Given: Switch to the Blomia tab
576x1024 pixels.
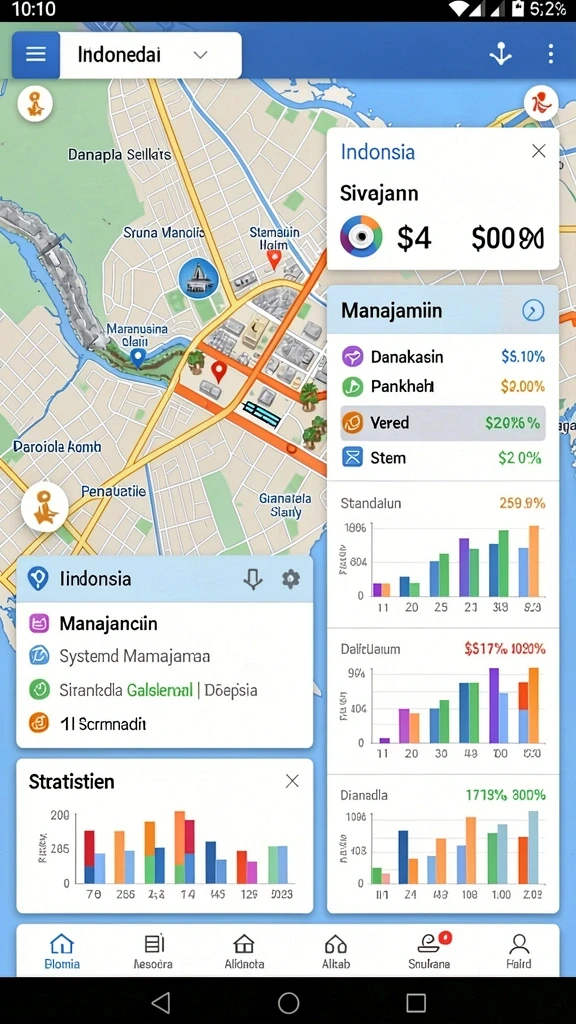Looking at the screenshot, I should [x=62, y=951].
